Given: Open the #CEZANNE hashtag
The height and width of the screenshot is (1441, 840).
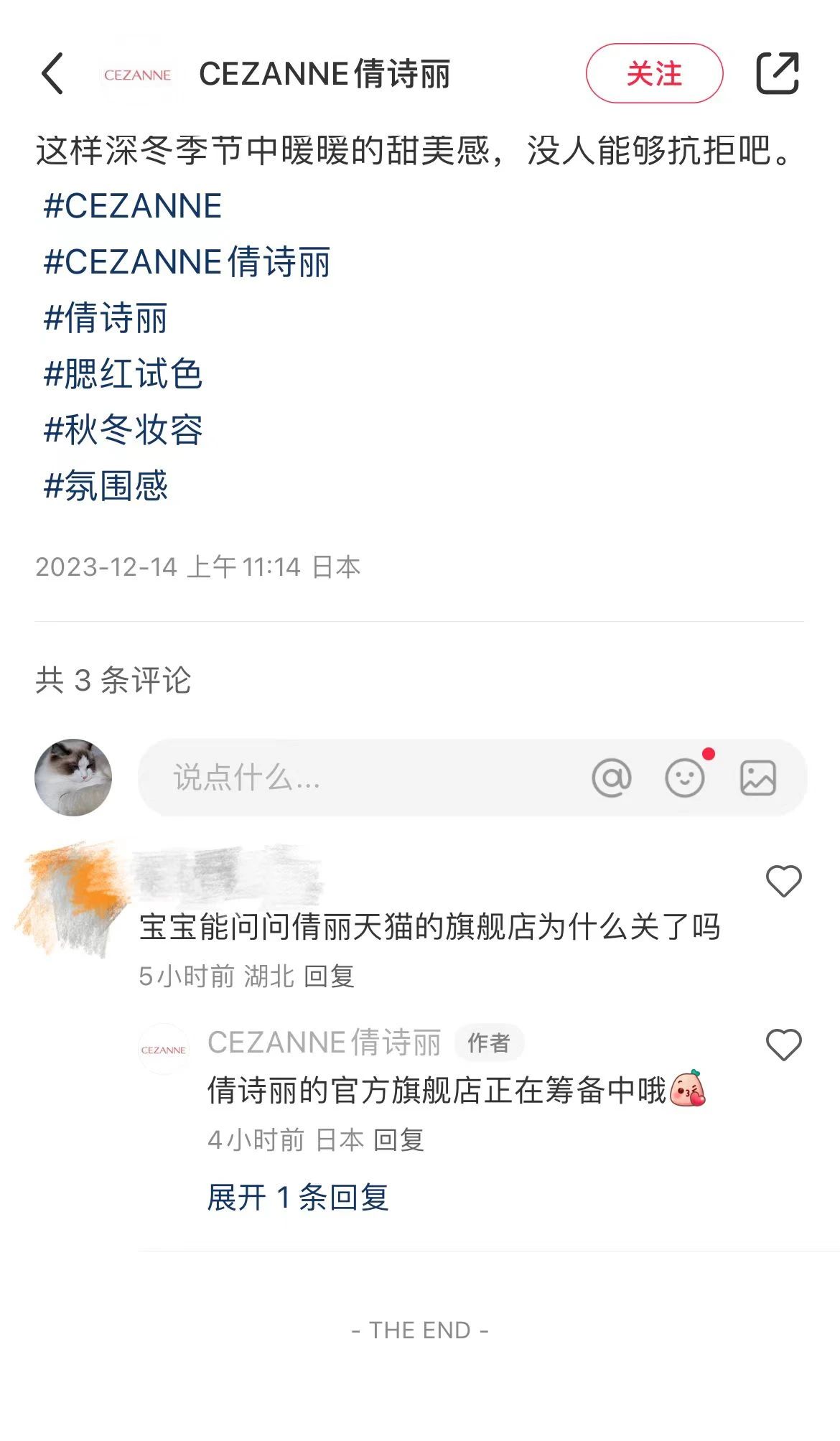Looking at the screenshot, I should click(x=133, y=206).
